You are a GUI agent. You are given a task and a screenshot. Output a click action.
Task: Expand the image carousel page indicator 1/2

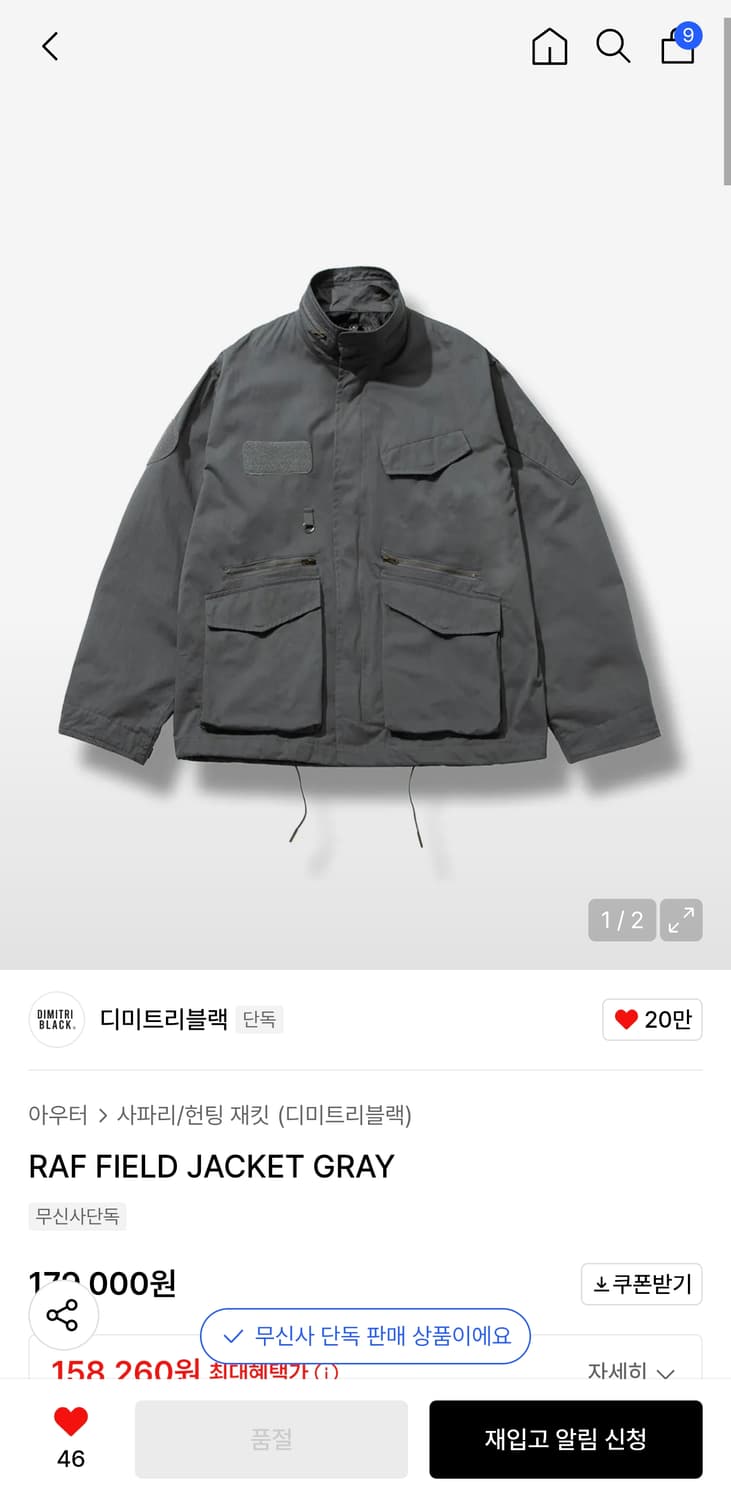[x=621, y=920]
